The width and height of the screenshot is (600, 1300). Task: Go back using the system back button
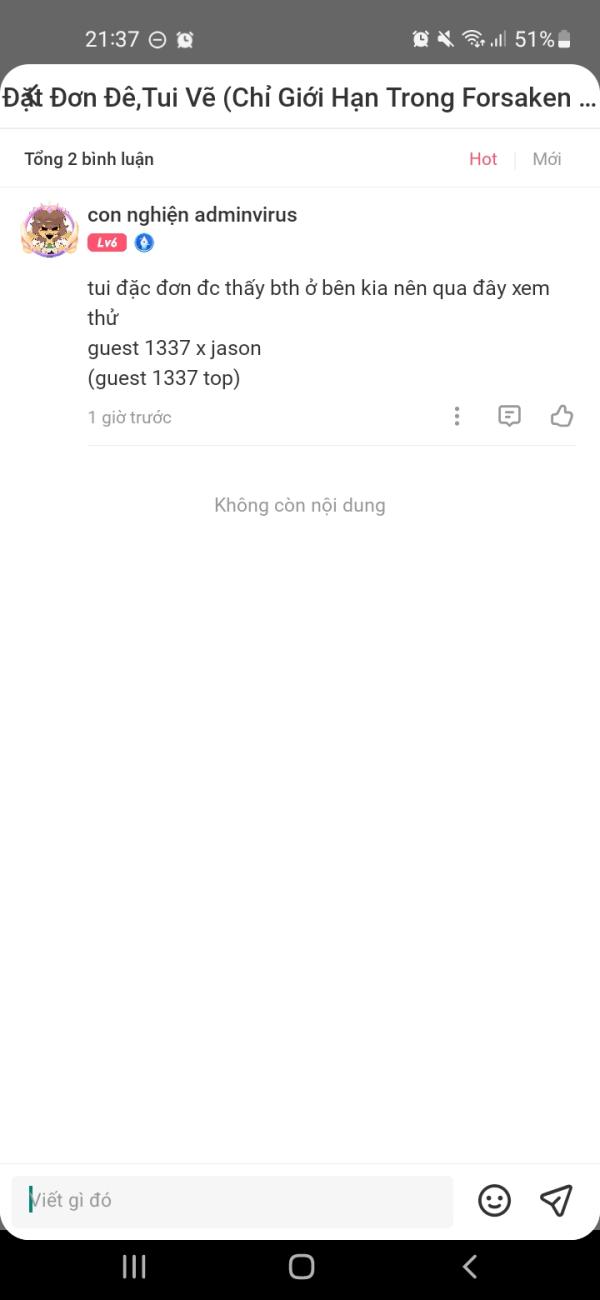(x=469, y=1267)
